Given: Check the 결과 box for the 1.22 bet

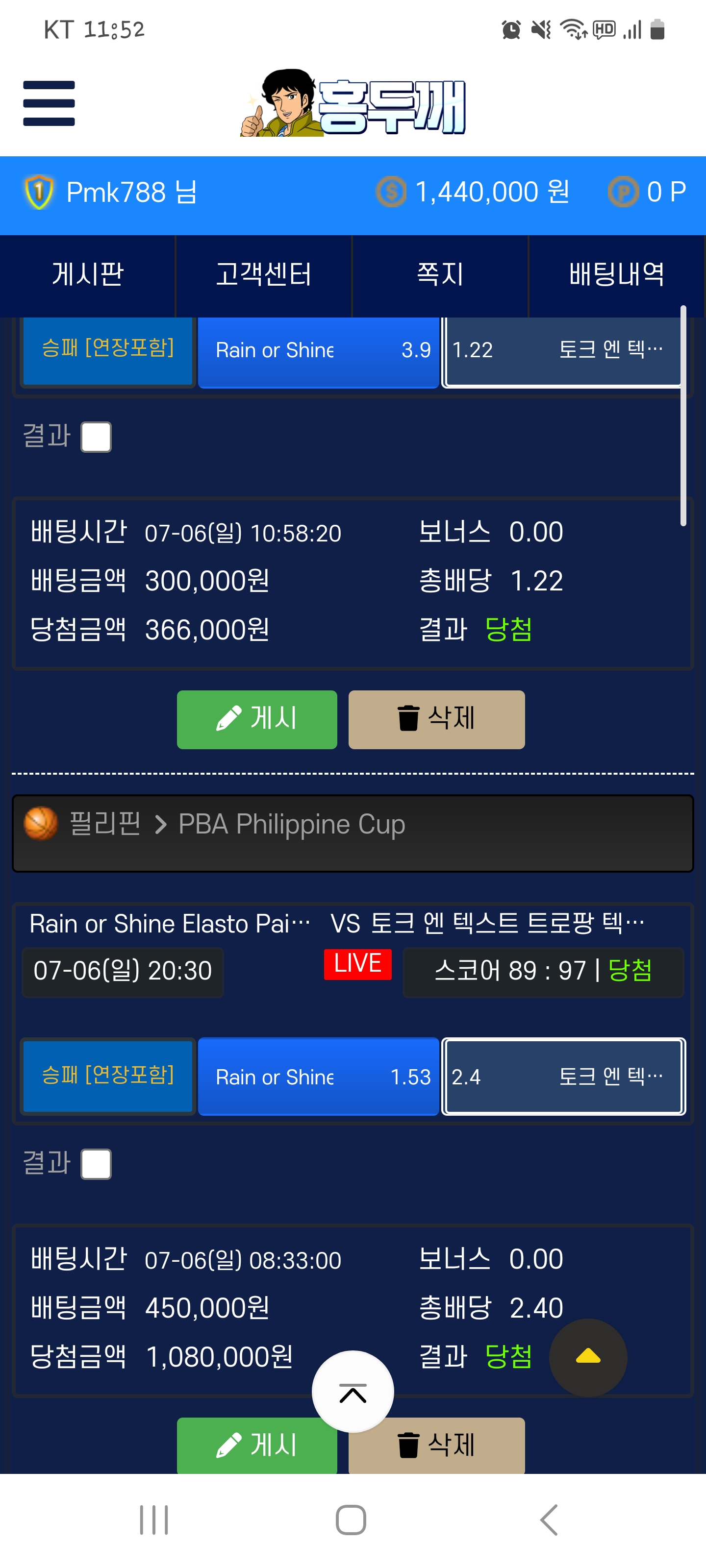Looking at the screenshot, I should [x=96, y=437].
